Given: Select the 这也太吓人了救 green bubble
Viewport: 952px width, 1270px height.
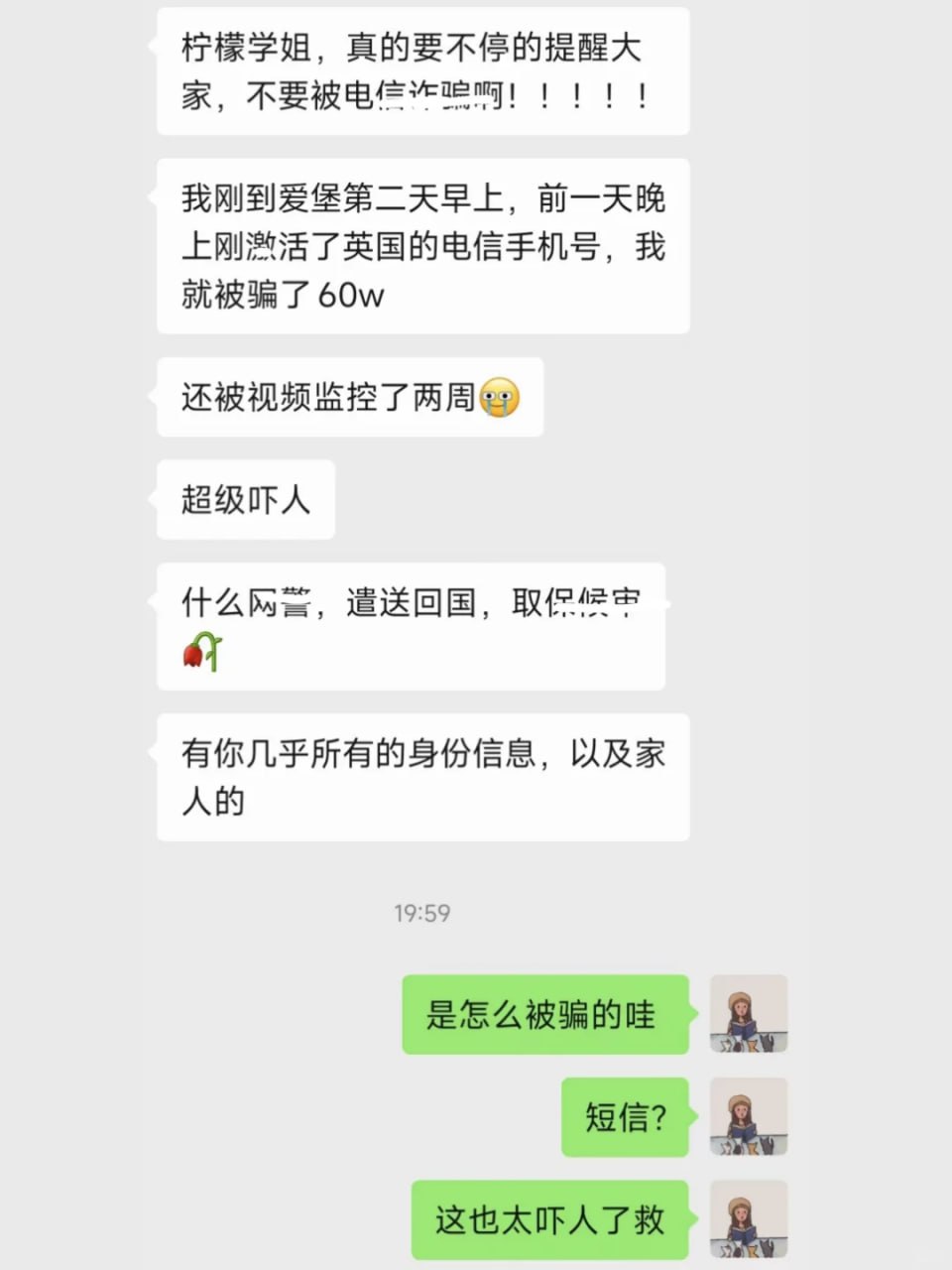Looking at the screenshot, I should point(550,1218).
